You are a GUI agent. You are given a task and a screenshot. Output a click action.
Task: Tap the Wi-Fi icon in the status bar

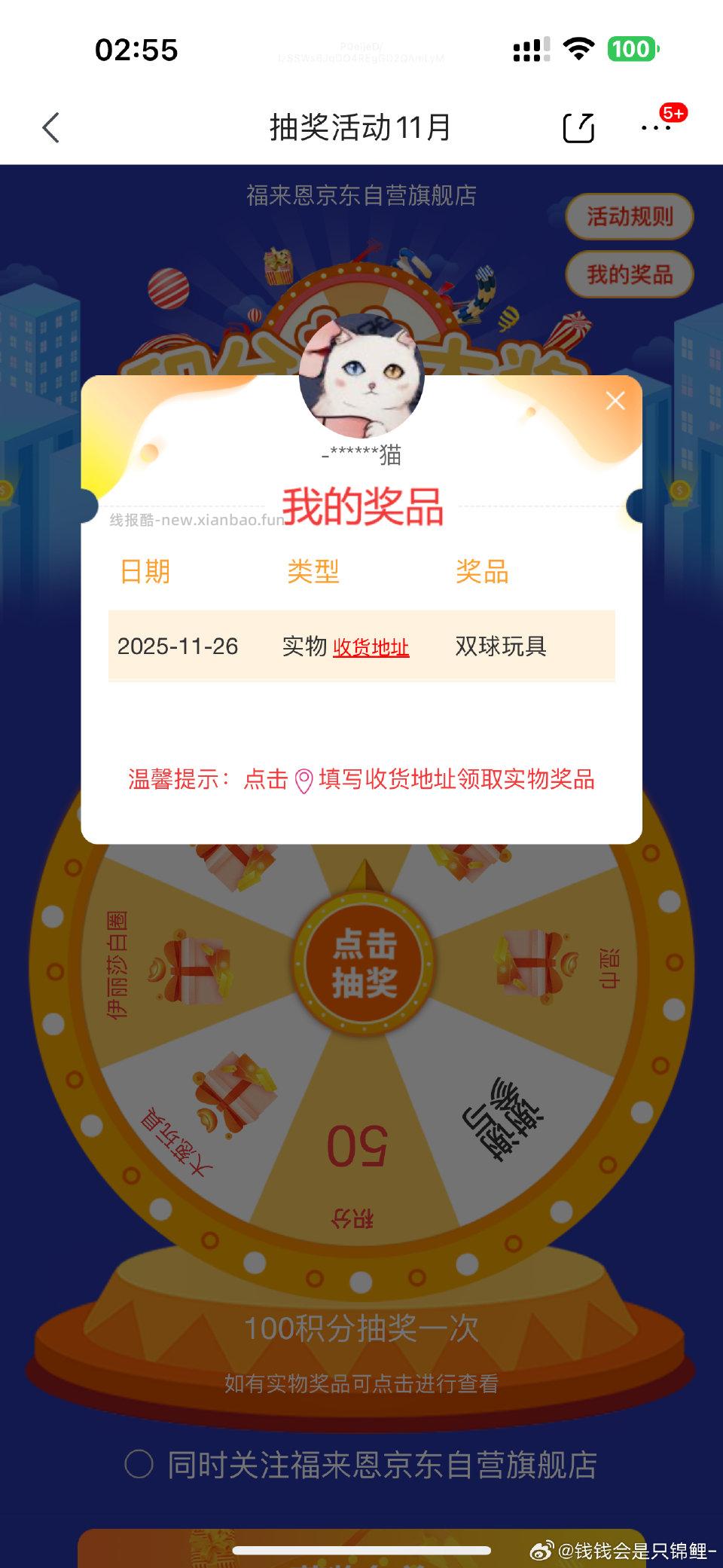(x=578, y=49)
